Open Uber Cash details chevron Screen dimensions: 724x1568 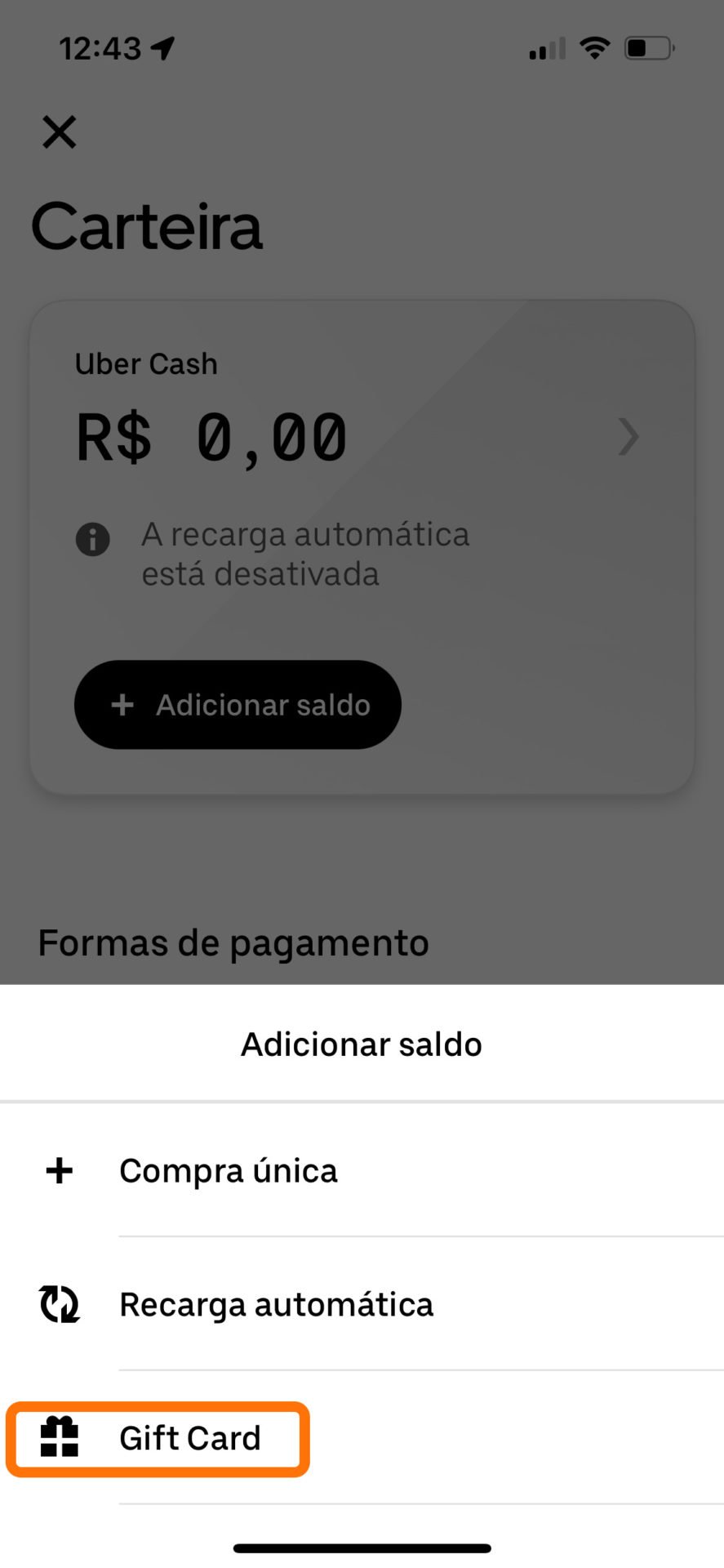[628, 437]
